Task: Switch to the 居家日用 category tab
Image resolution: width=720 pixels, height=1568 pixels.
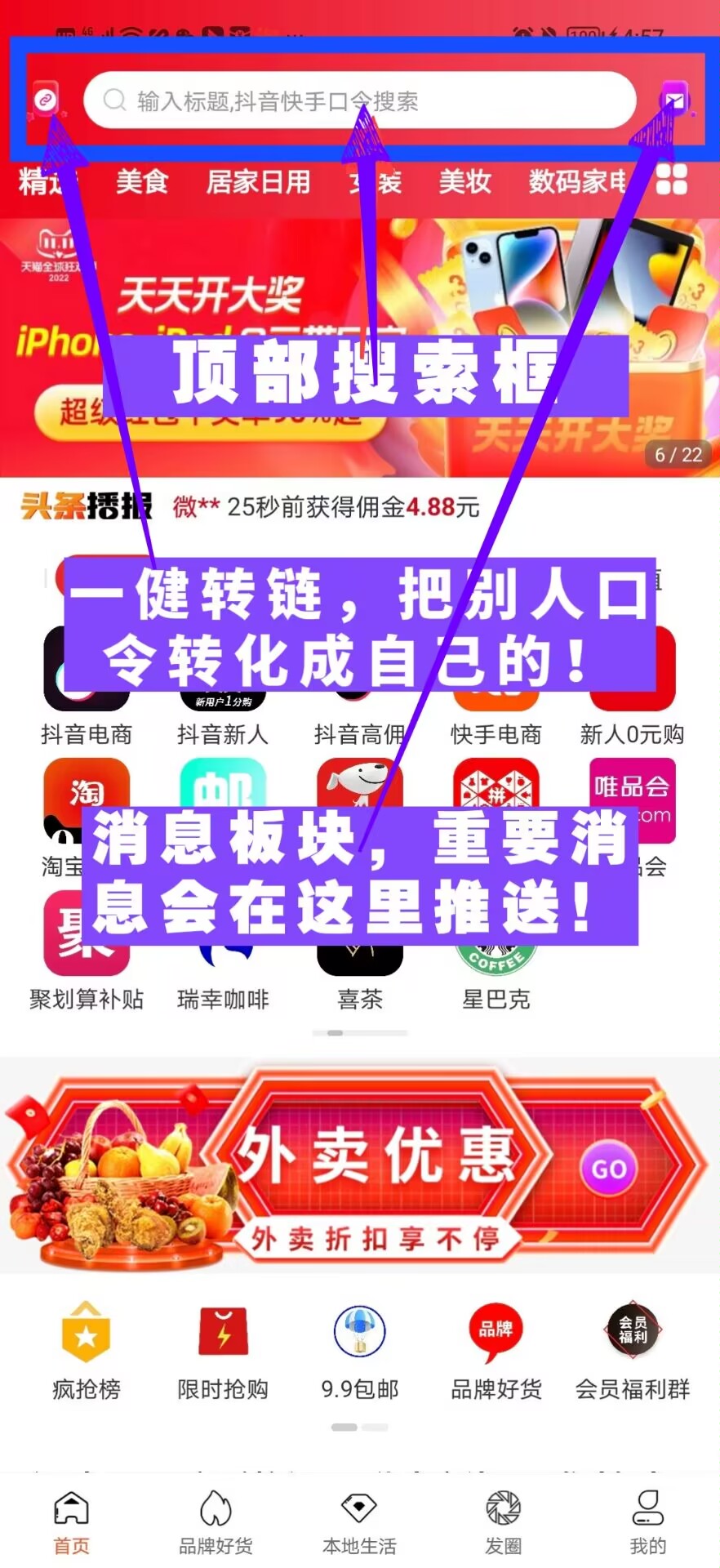Action: tap(258, 181)
